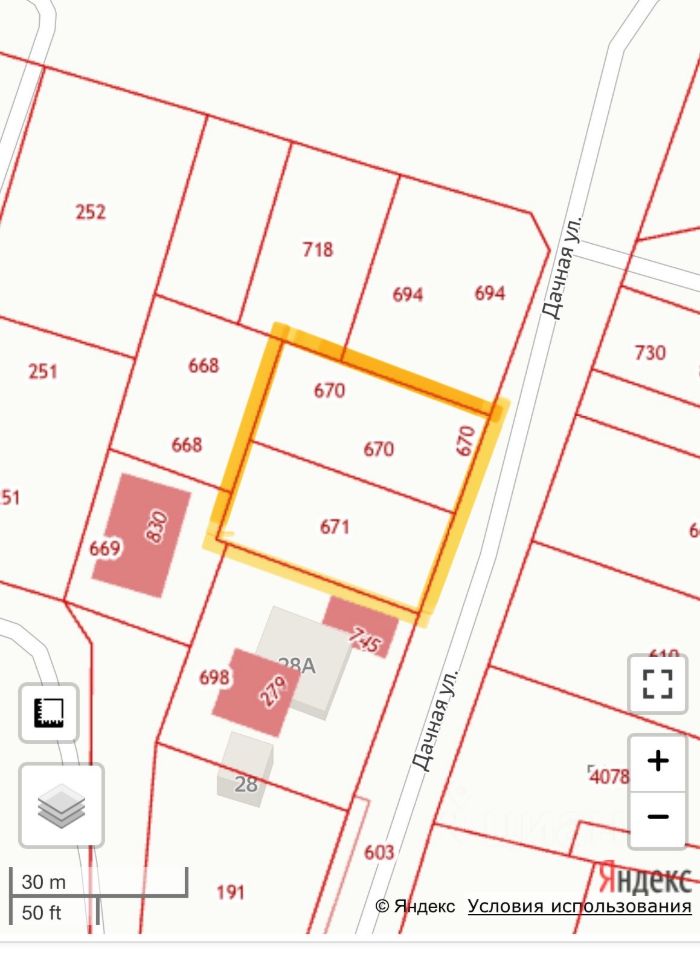The image size is (700, 960).
Task: Open the map layers selector
Action: click(61, 806)
